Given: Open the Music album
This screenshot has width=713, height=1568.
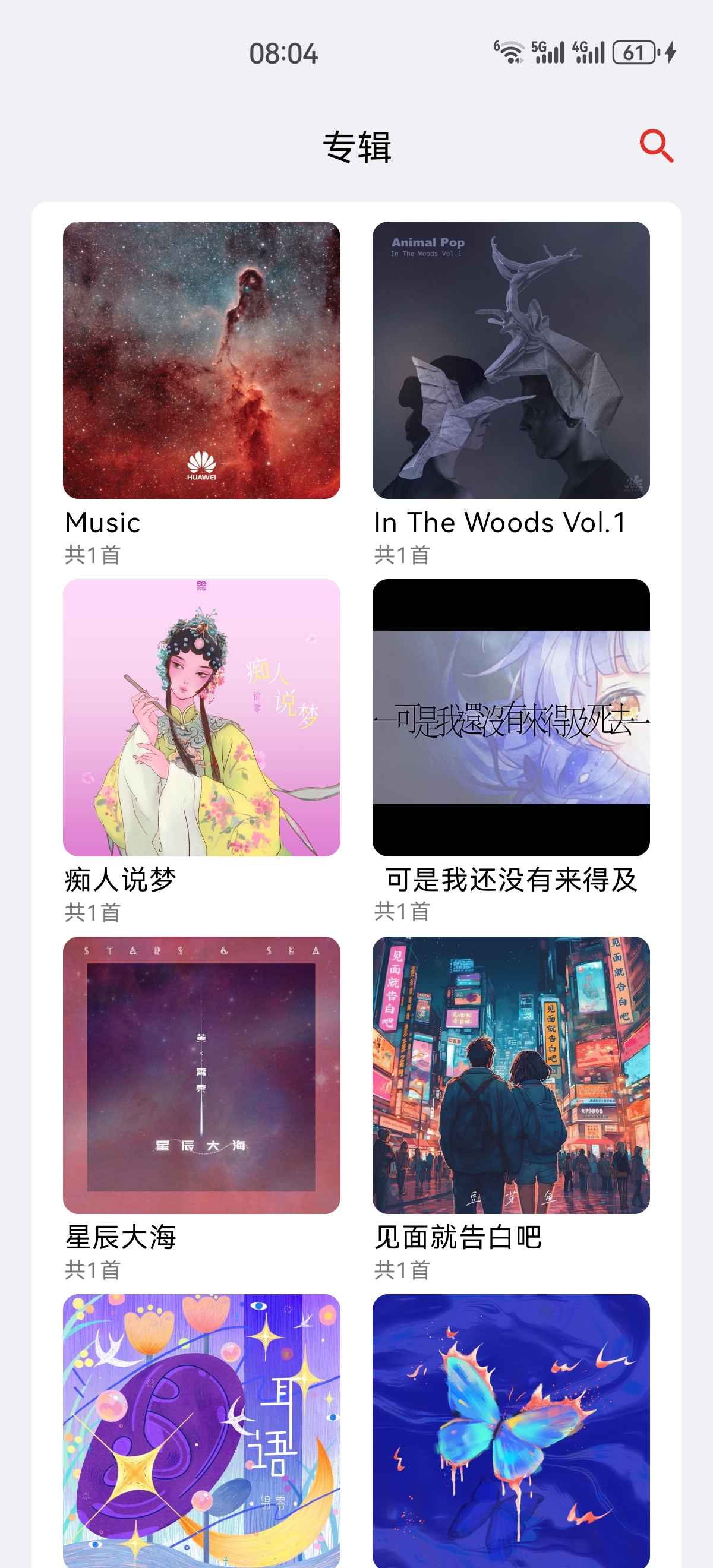Looking at the screenshot, I should tap(201, 361).
